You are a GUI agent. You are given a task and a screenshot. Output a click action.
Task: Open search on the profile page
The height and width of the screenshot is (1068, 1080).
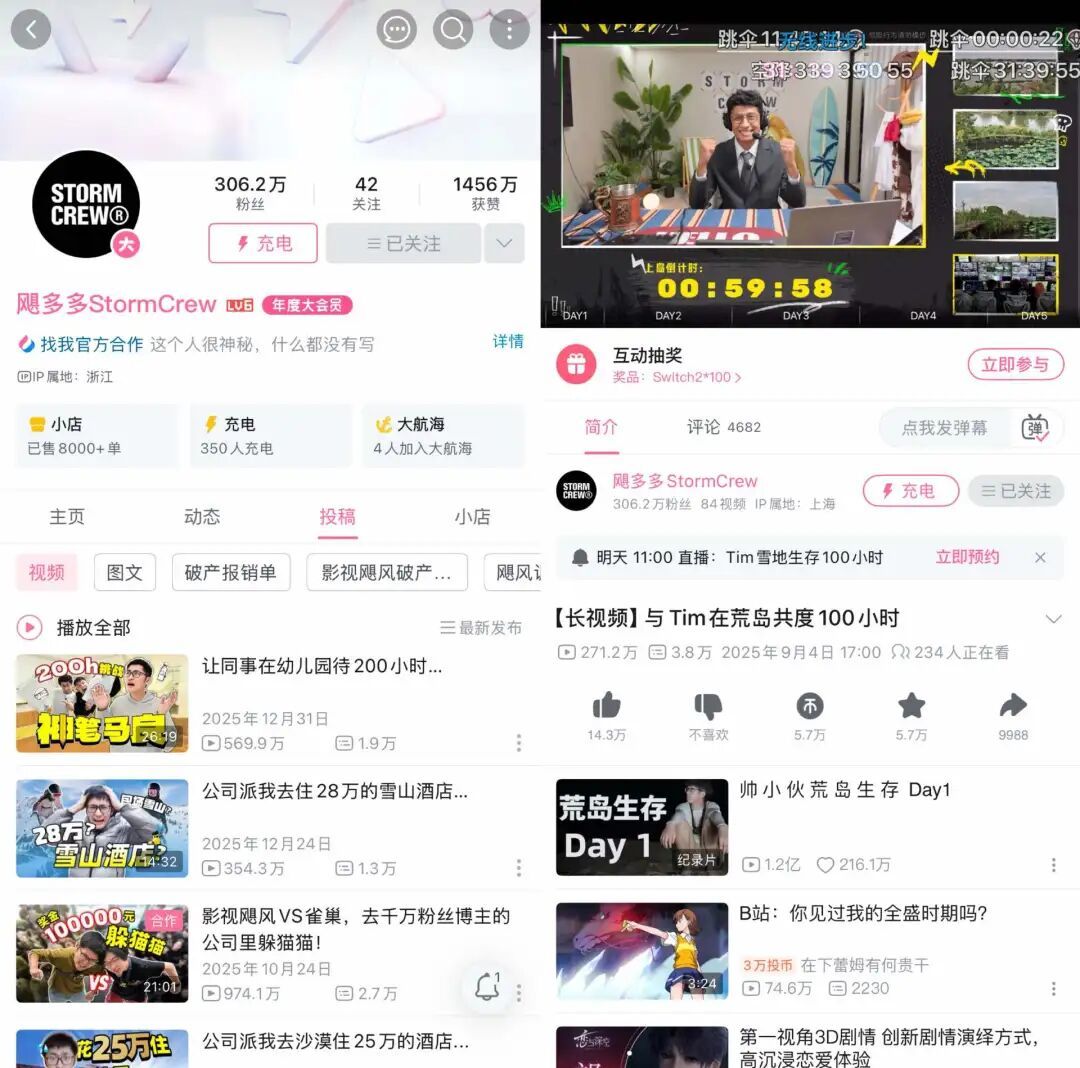[x=453, y=30]
